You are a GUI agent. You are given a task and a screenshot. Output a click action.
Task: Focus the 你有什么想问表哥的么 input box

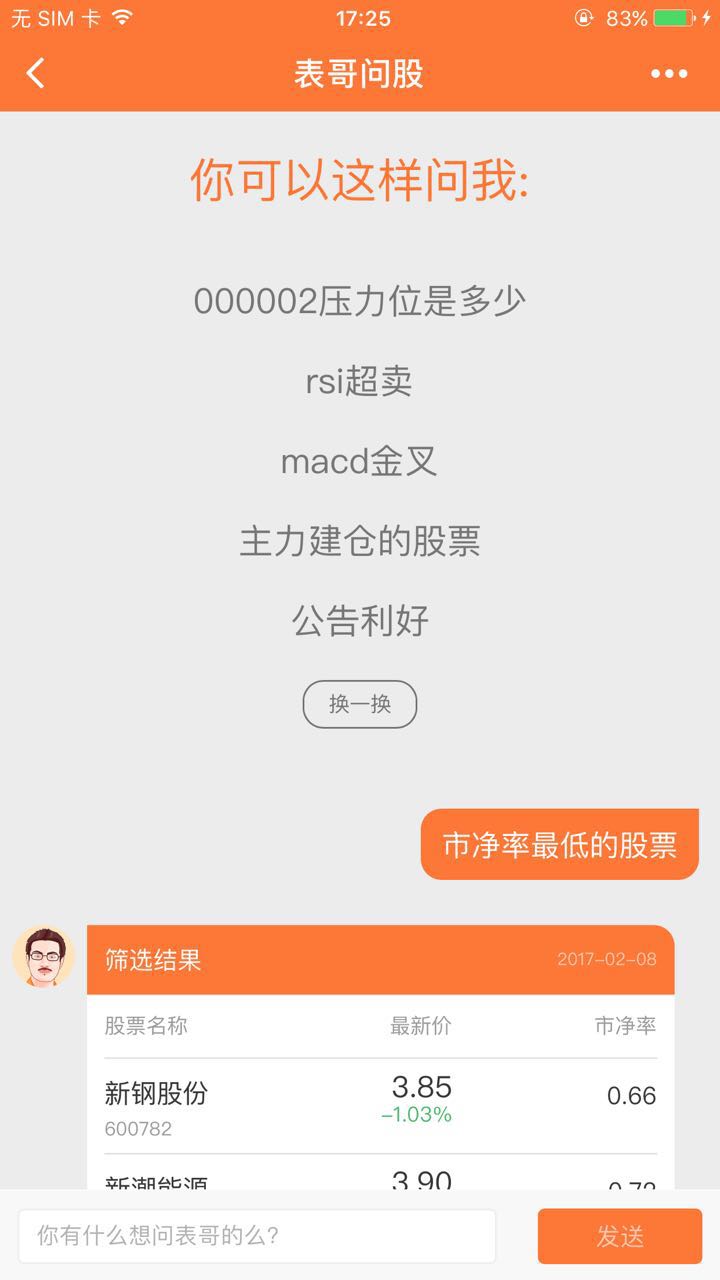[257, 1236]
